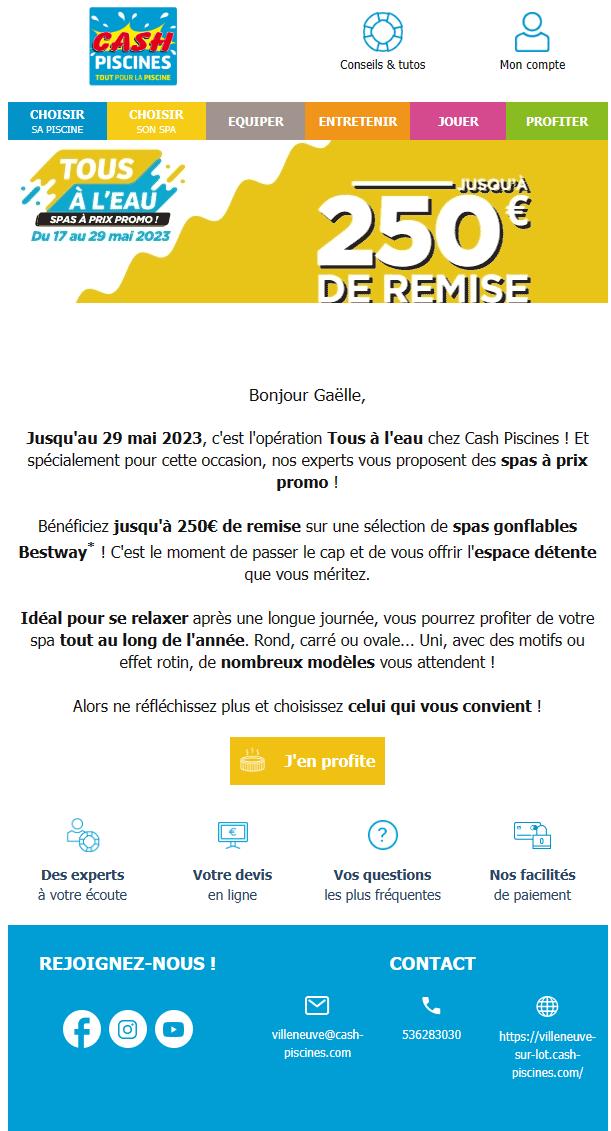Screen dimensions: 611x1131
Task: Select Choisir sa piscine tab
Action: tap(57, 121)
